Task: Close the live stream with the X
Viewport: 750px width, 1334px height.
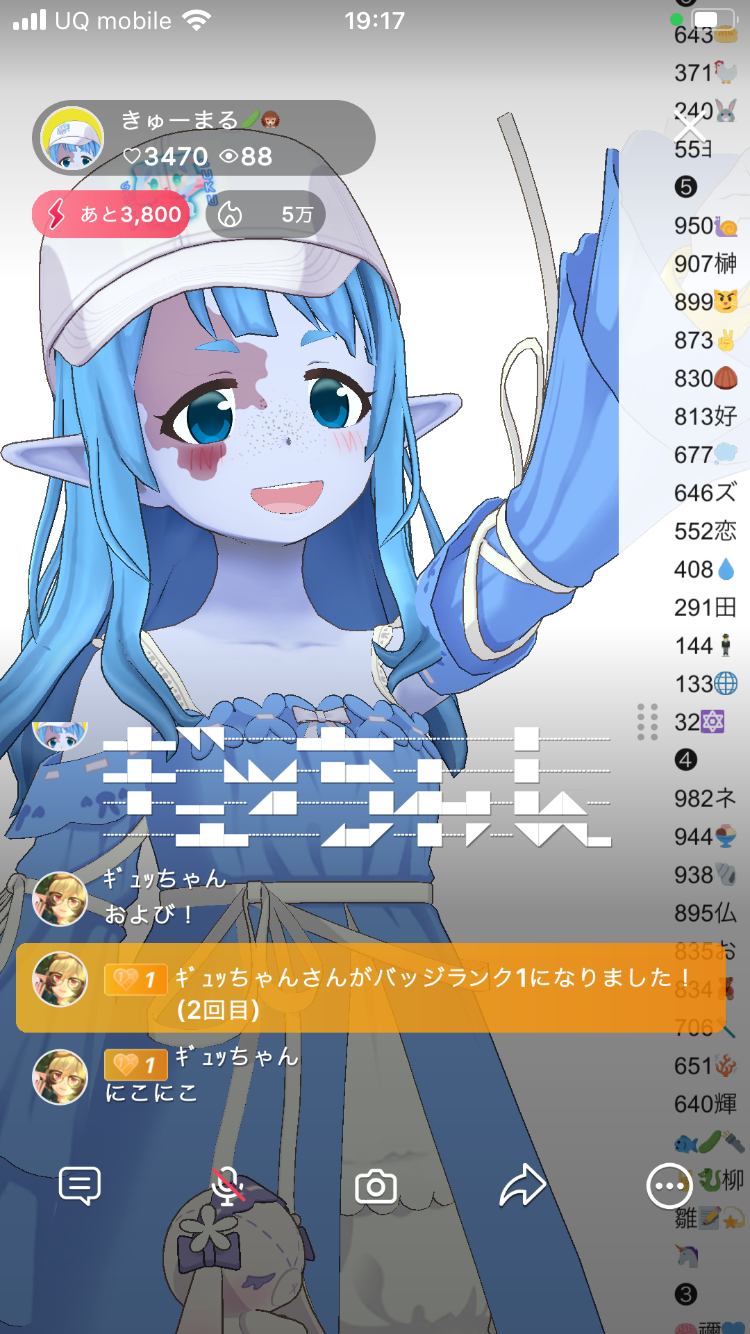Action: 689,130
